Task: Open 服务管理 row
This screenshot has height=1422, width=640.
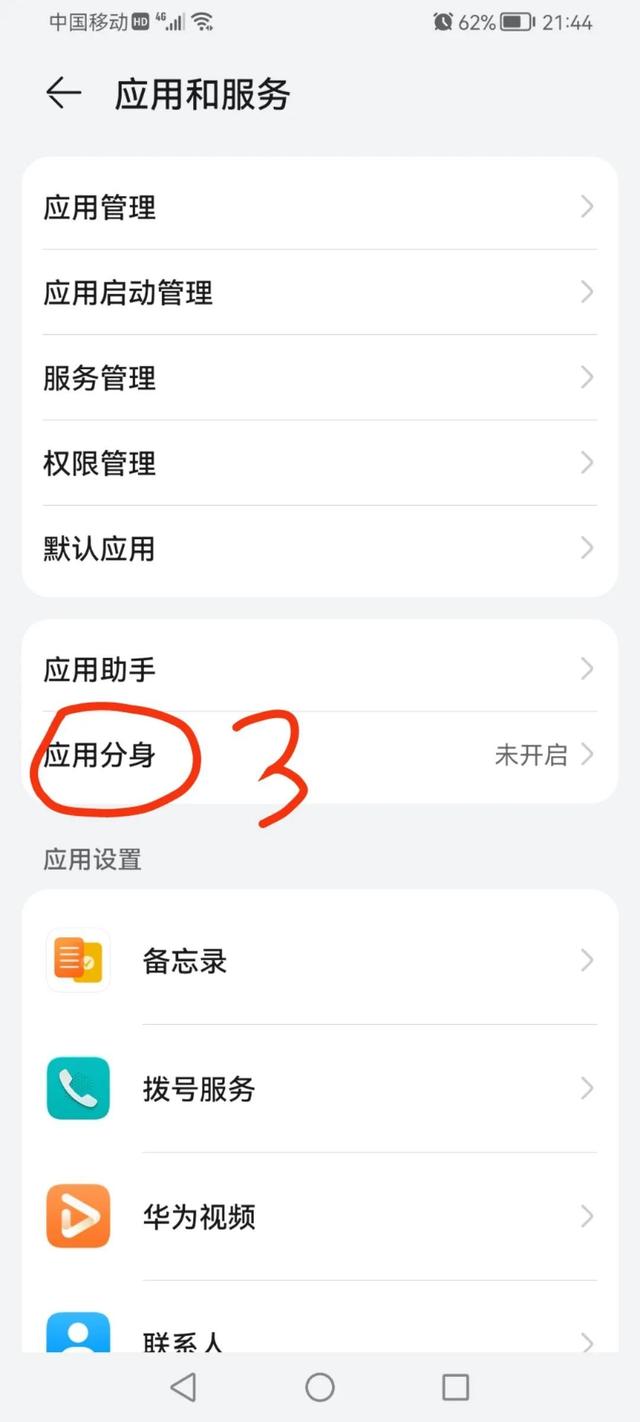Action: (319, 378)
